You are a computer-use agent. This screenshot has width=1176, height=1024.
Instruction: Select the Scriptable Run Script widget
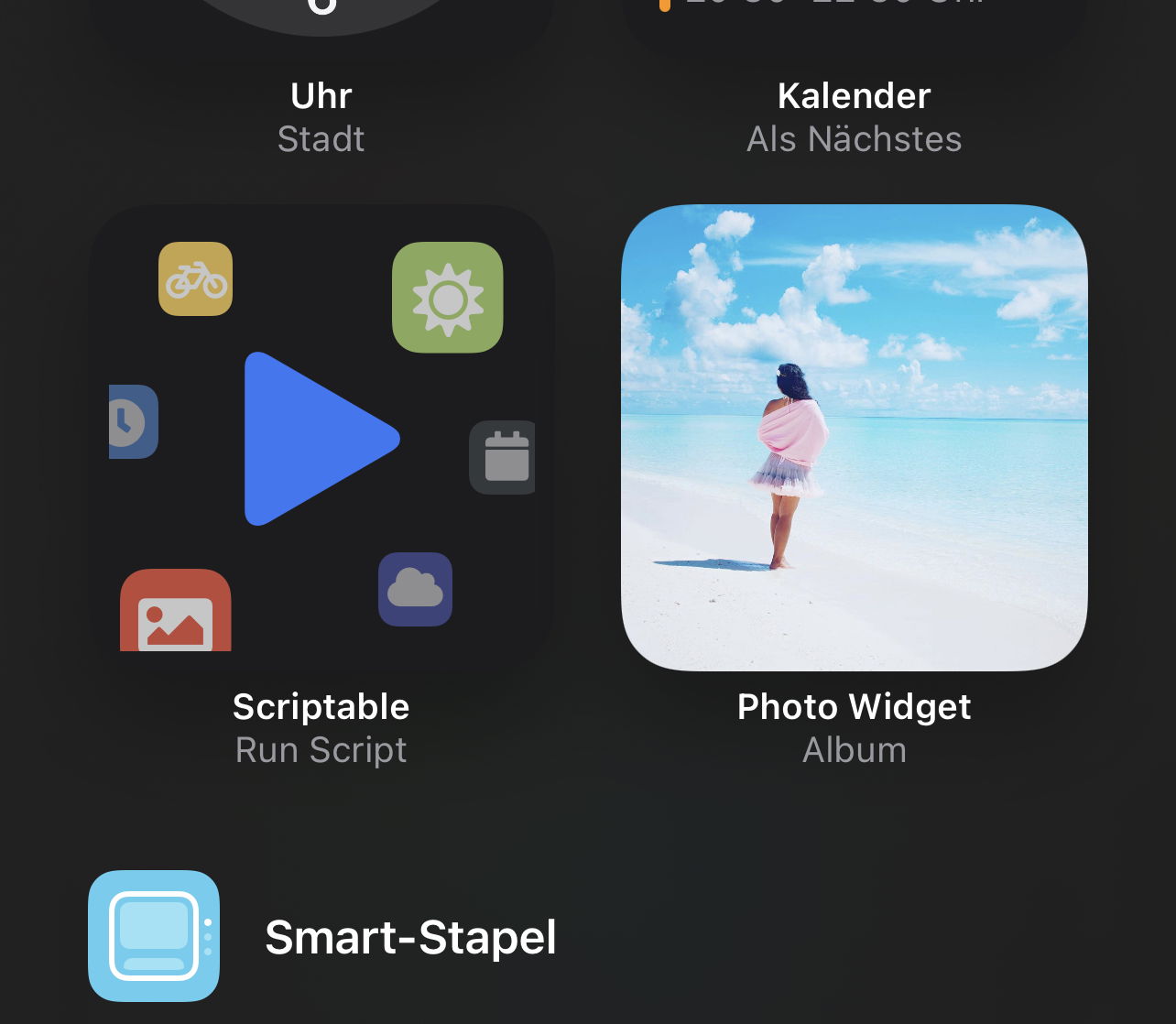pyautogui.click(x=321, y=438)
